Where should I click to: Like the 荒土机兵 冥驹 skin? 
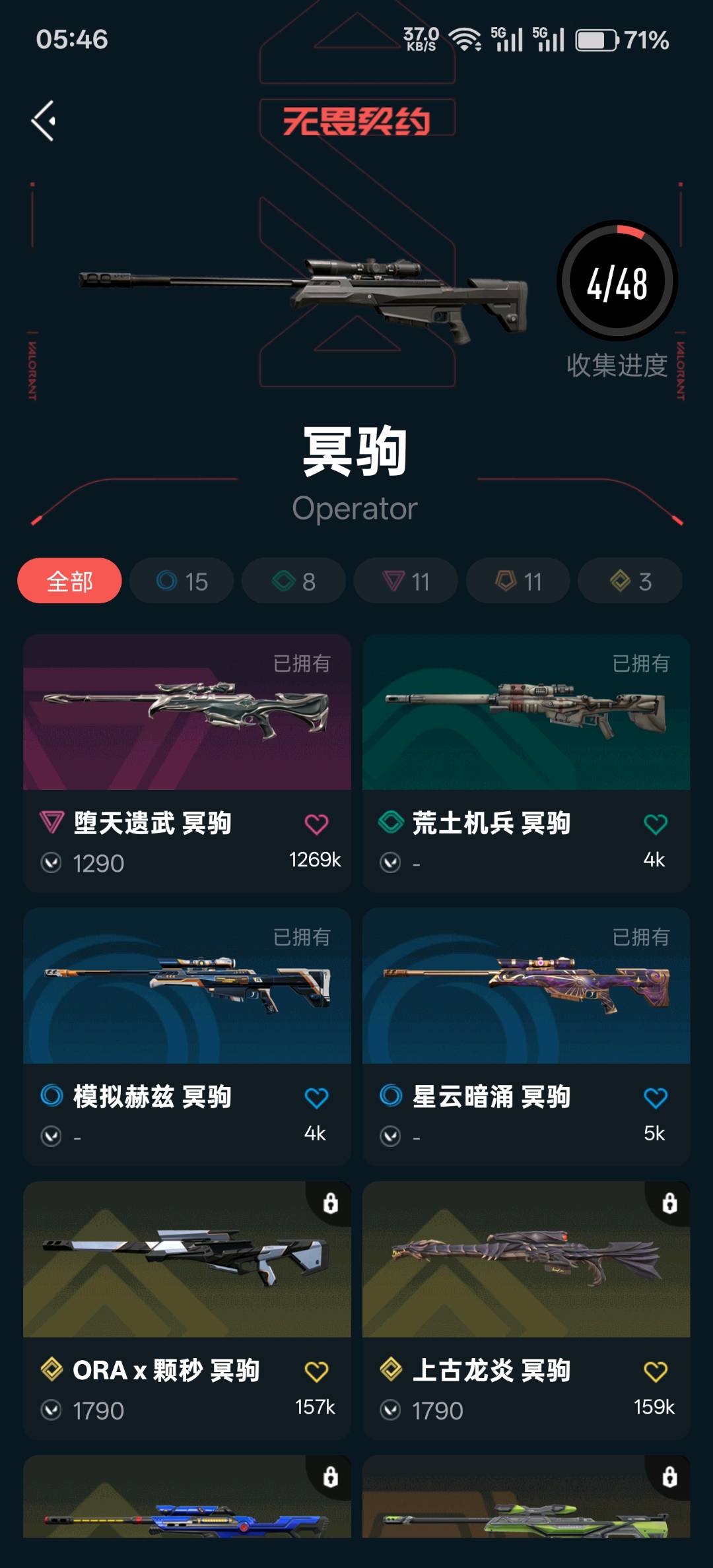(x=656, y=824)
